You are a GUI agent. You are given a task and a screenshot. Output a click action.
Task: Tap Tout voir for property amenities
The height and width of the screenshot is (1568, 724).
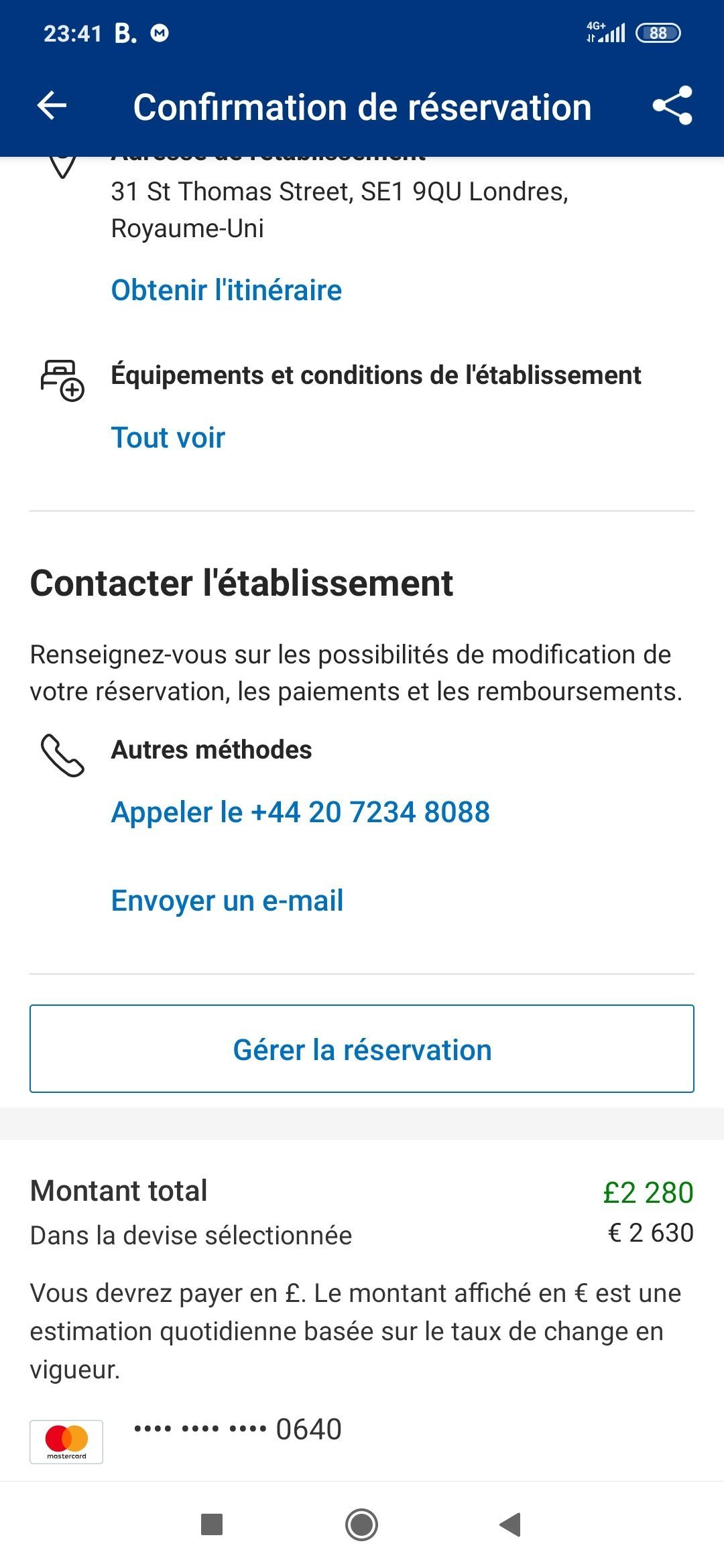tap(168, 438)
